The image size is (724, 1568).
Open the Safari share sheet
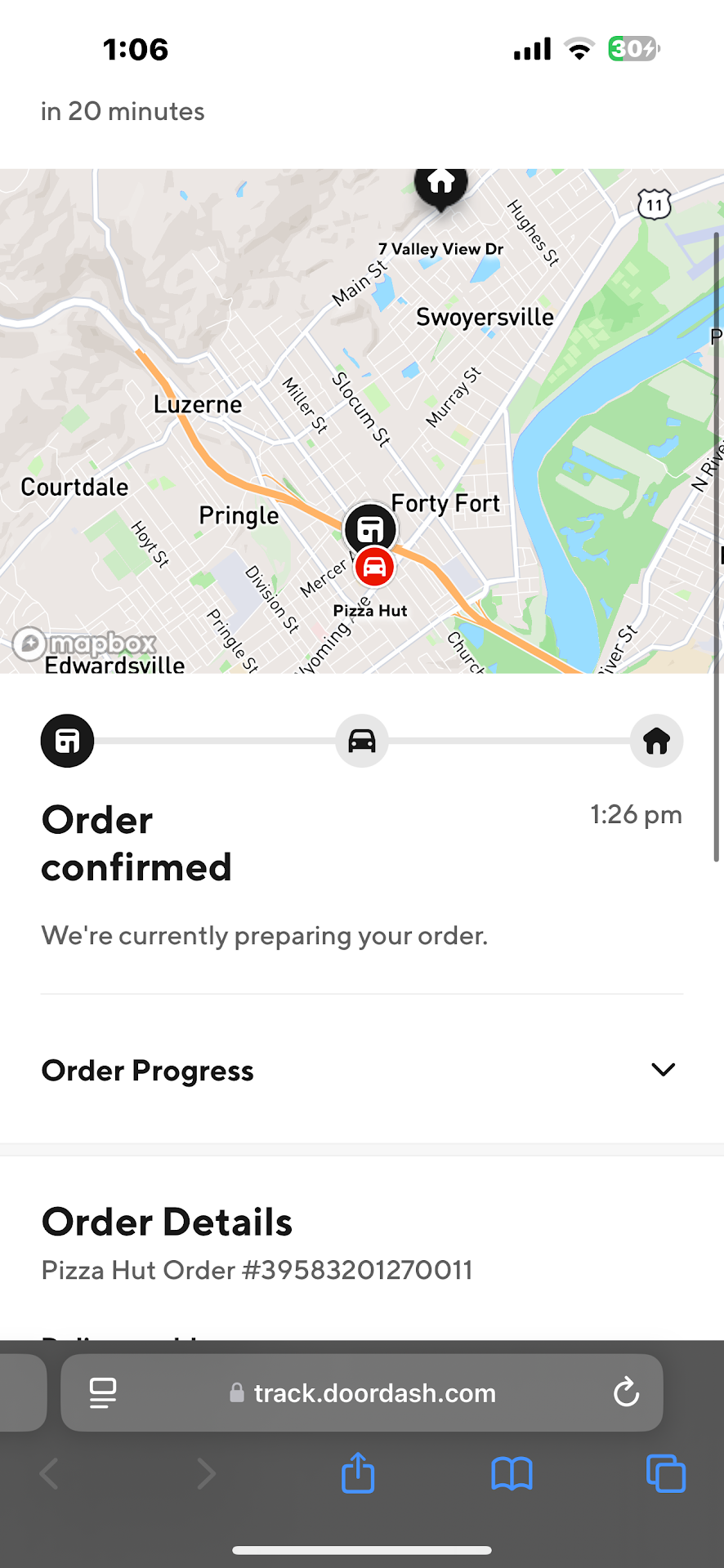pyautogui.click(x=358, y=1473)
